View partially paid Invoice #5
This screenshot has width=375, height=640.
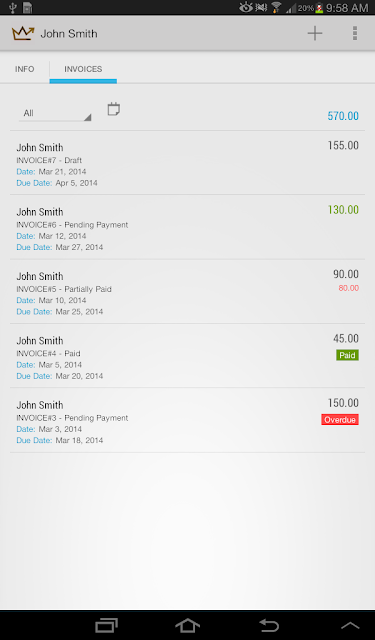pos(187,292)
